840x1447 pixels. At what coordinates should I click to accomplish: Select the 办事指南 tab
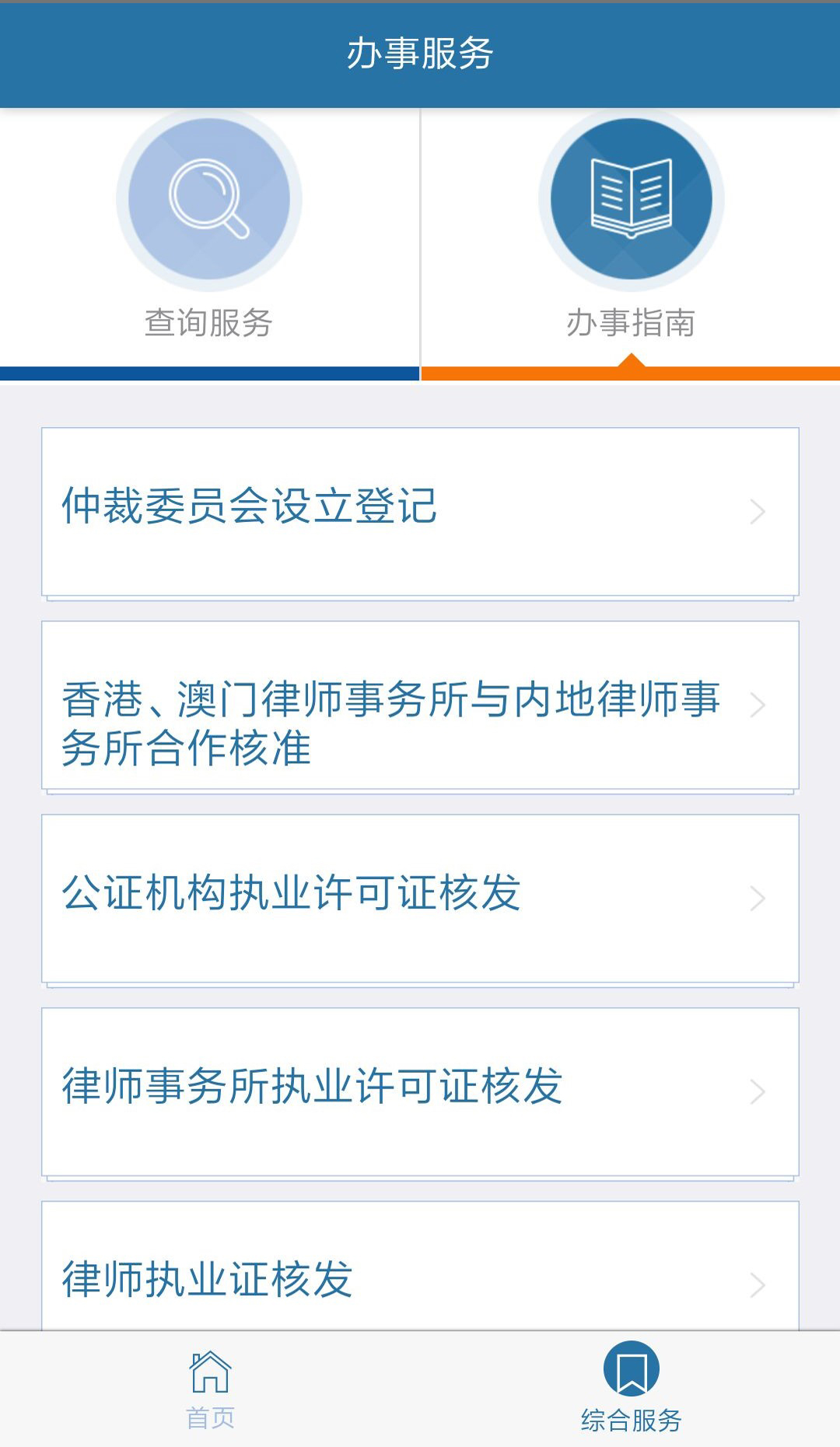(631, 244)
